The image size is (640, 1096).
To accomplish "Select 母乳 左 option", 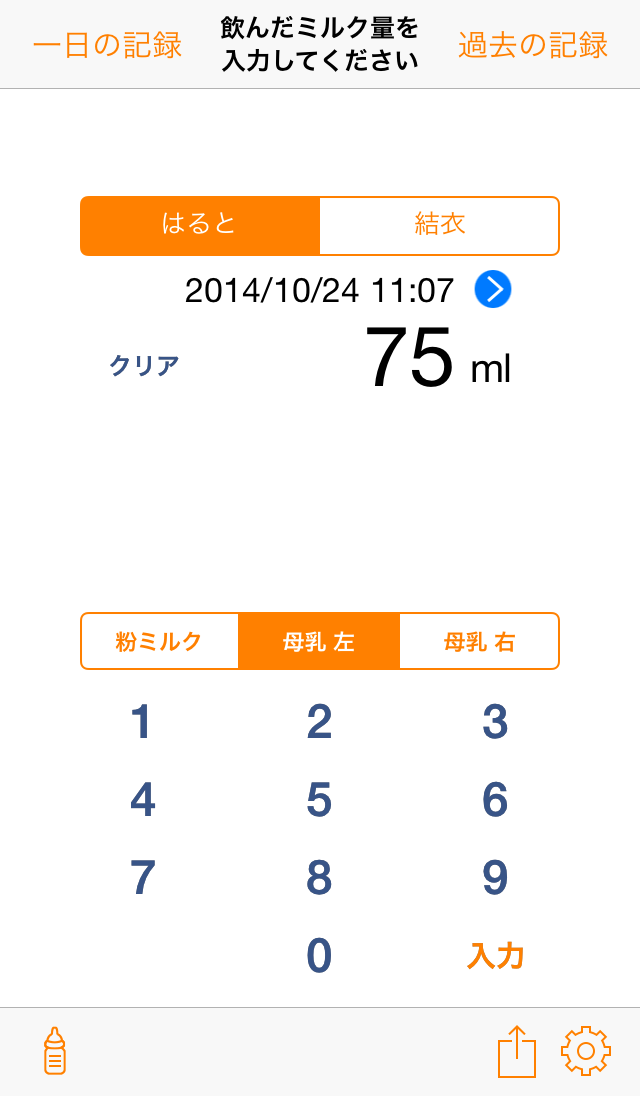I will (x=319, y=642).
